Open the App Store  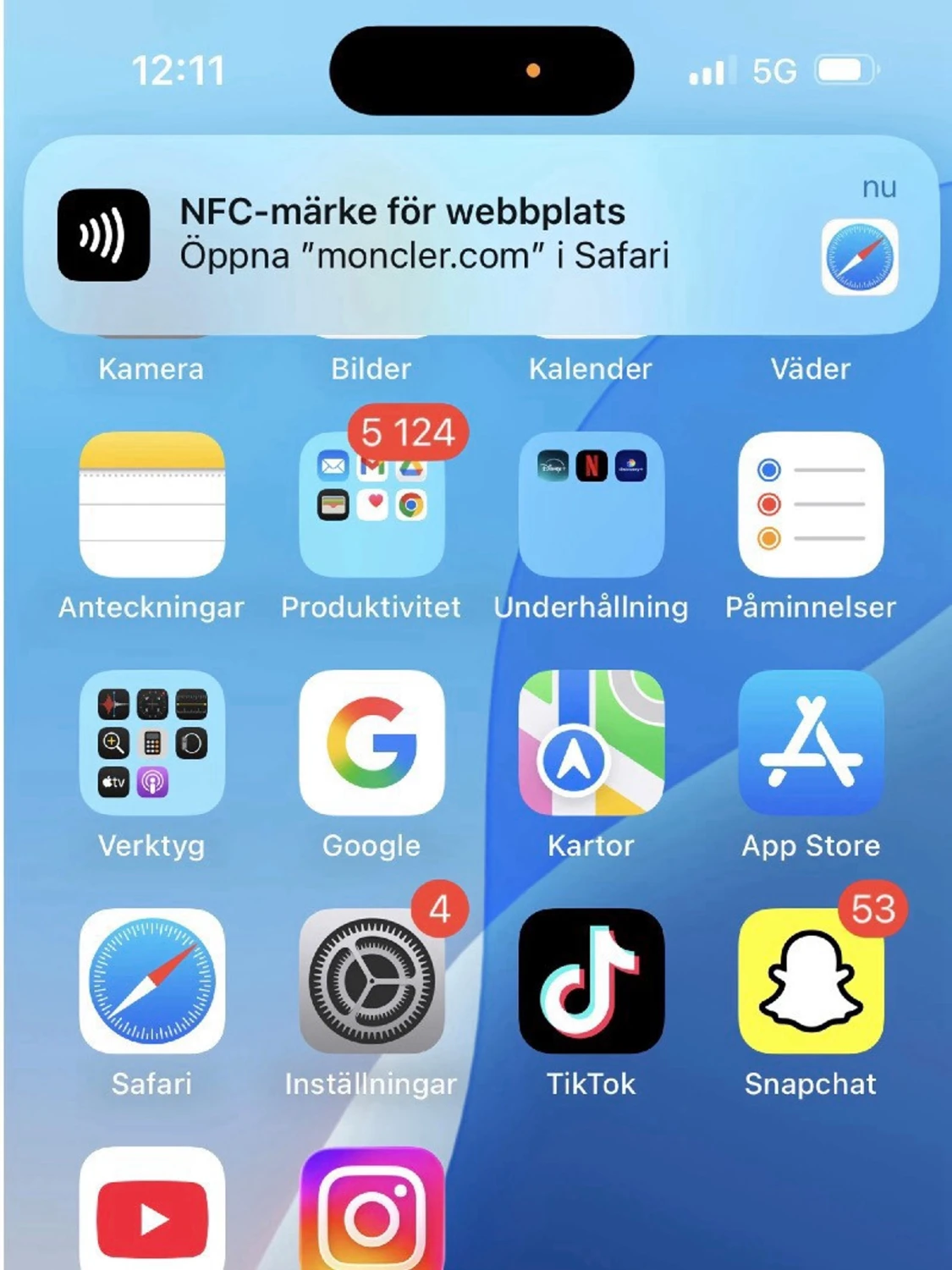pos(811,743)
